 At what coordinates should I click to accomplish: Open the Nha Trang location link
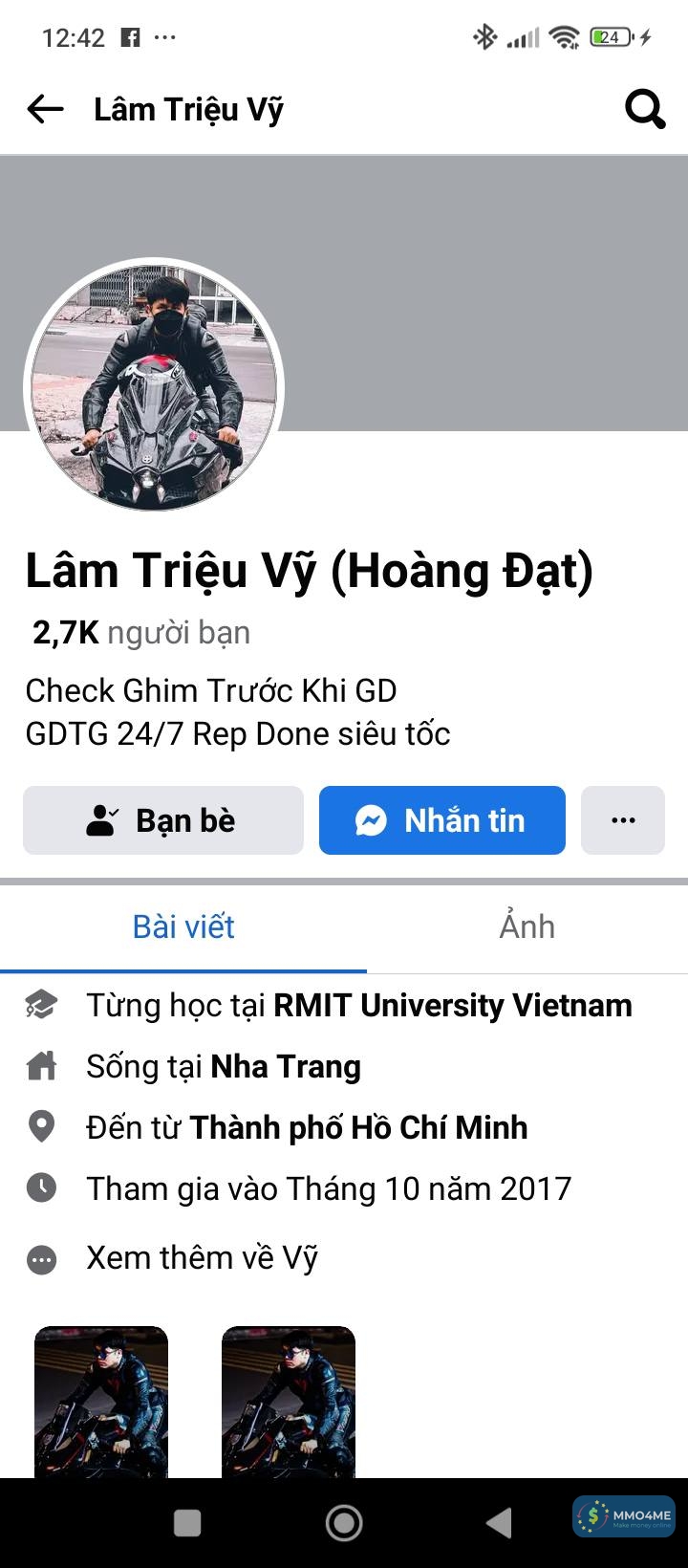(286, 1067)
